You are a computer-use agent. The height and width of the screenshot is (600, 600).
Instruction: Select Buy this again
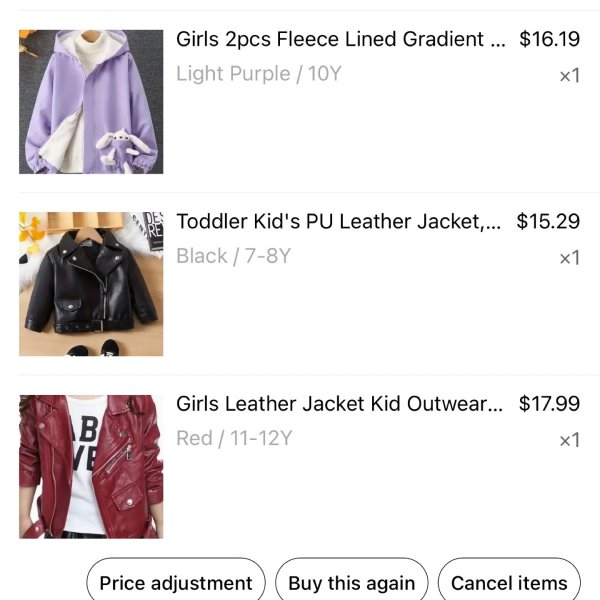click(351, 582)
